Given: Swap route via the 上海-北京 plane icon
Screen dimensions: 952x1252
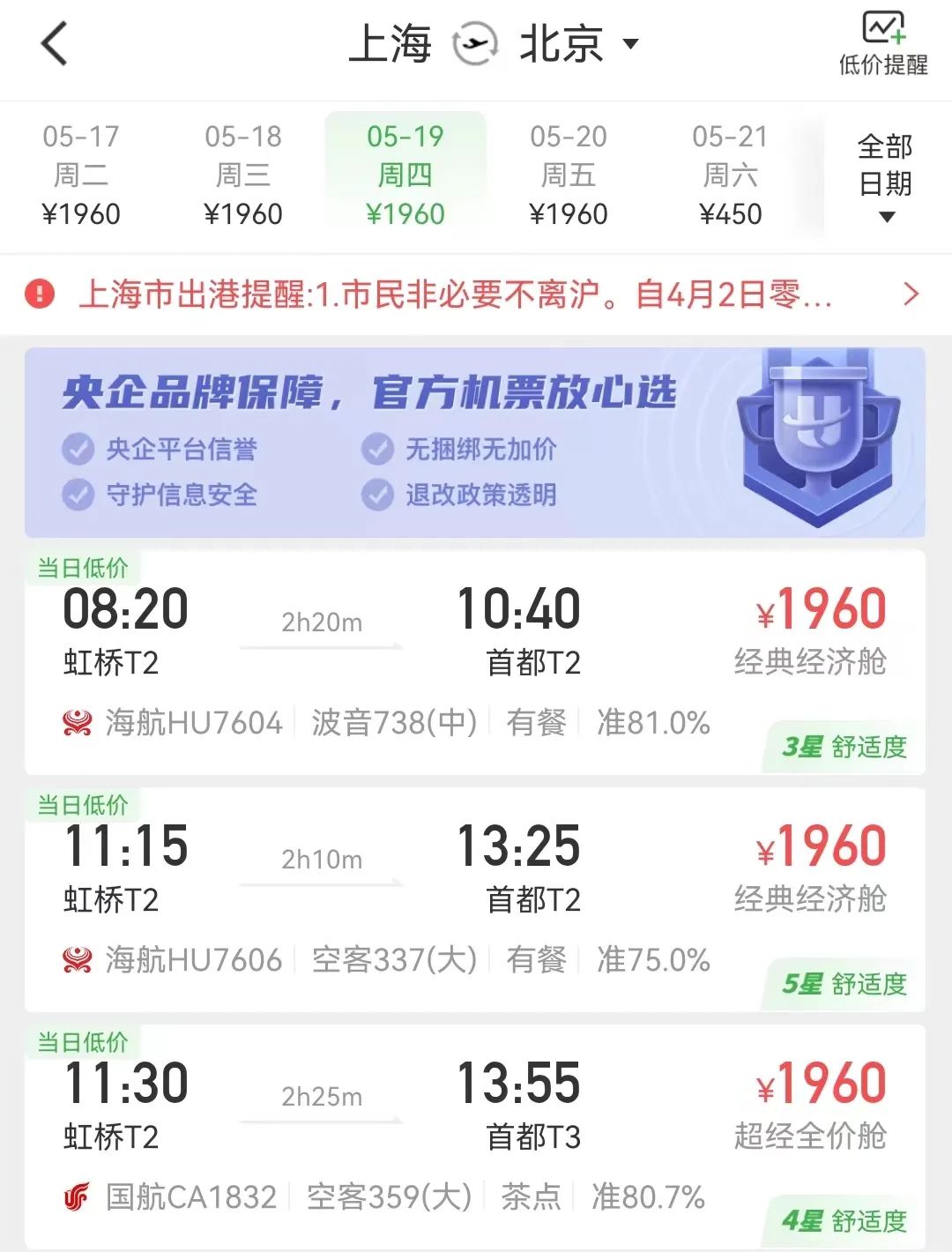Looking at the screenshot, I should tap(475, 44).
